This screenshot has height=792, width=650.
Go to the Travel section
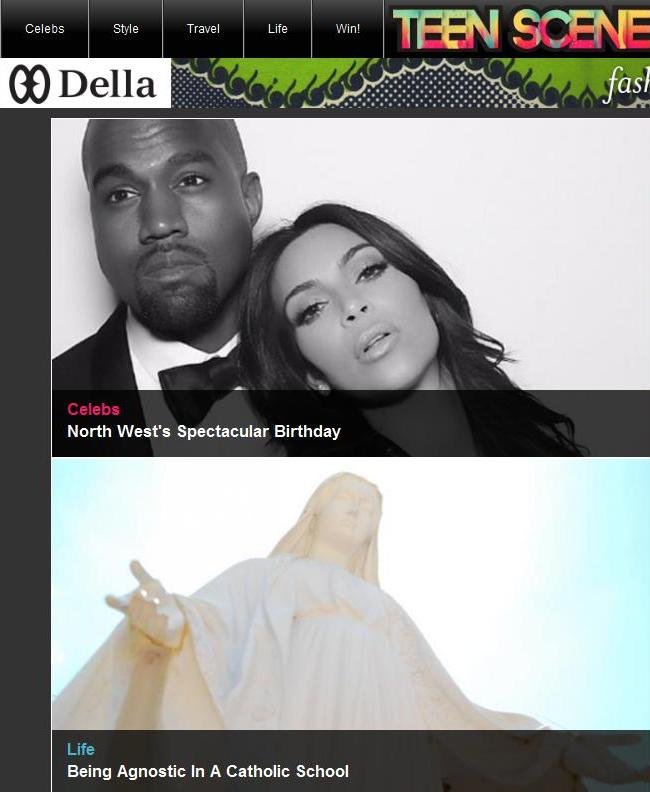coord(203,29)
